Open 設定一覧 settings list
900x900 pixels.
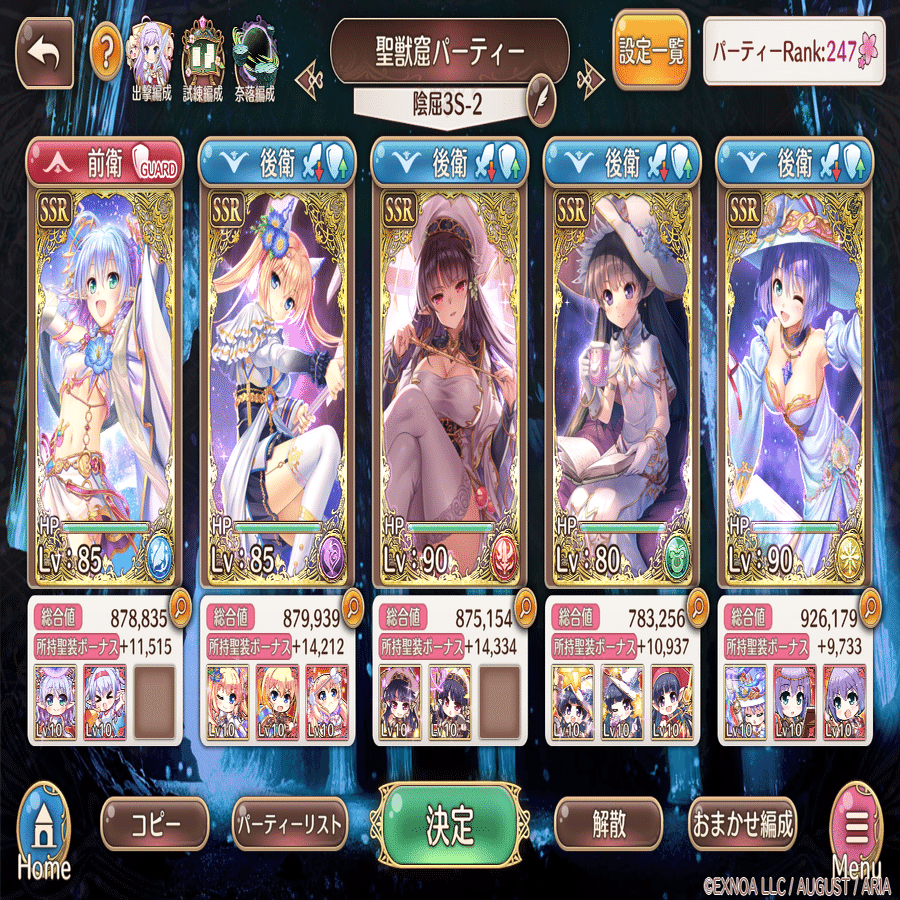click(651, 51)
